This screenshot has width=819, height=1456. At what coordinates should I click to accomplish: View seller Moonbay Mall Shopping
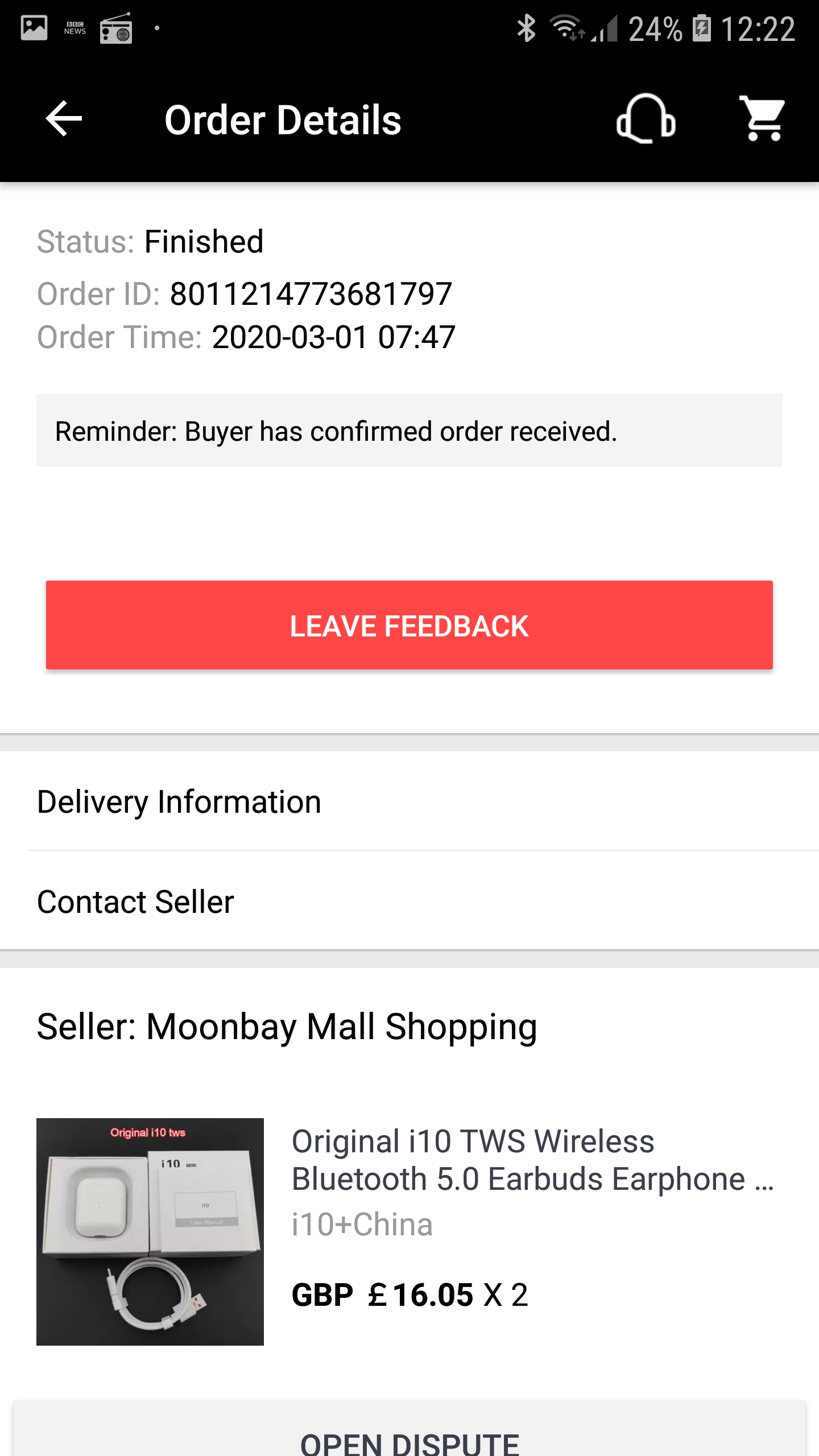(x=287, y=1027)
